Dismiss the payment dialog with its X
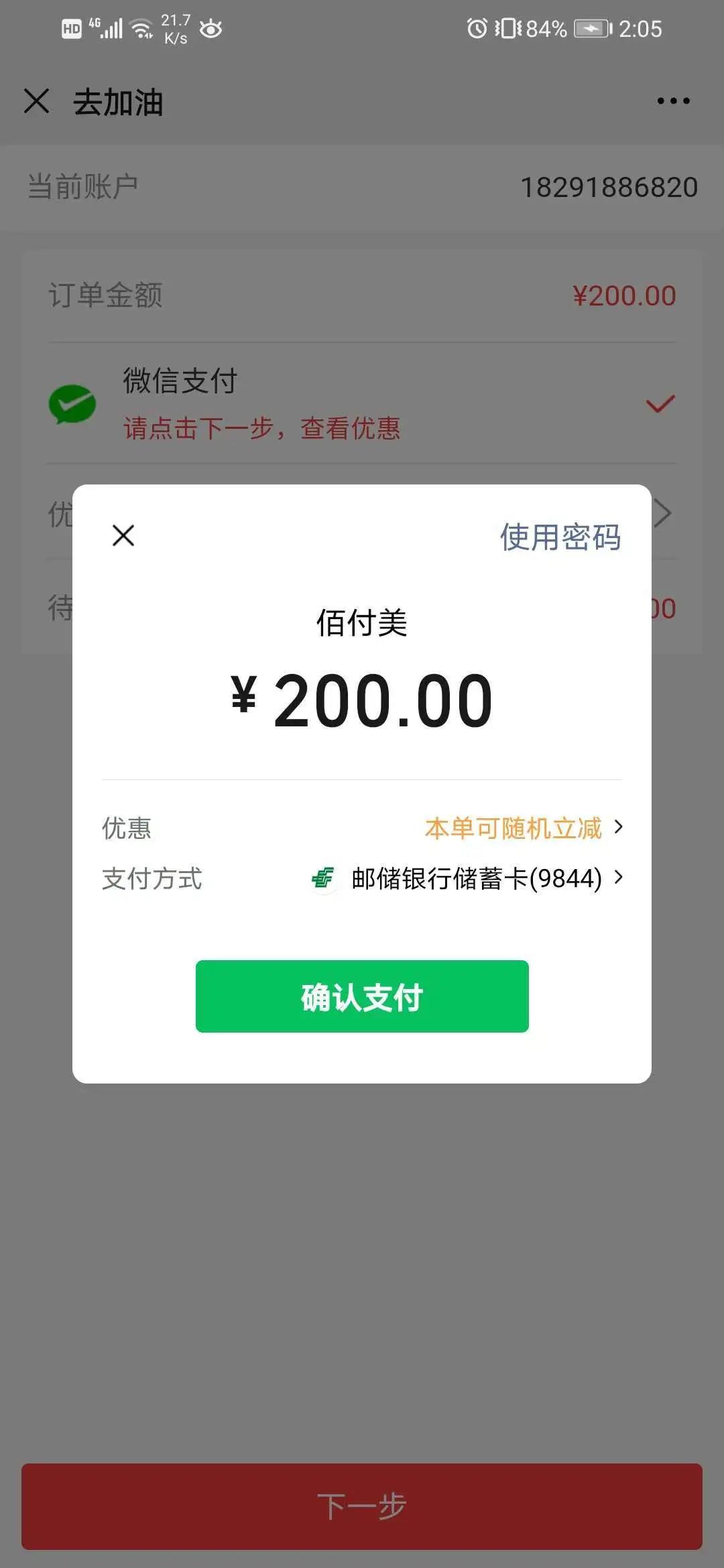Viewport: 724px width, 1568px height. click(123, 536)
